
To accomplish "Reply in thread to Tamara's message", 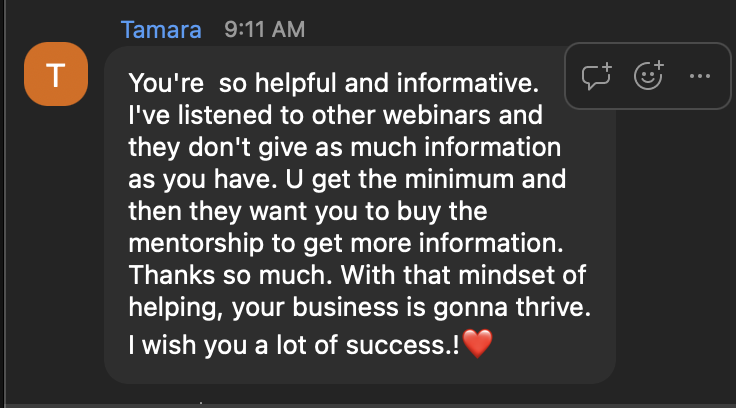I will coord(597,75).
